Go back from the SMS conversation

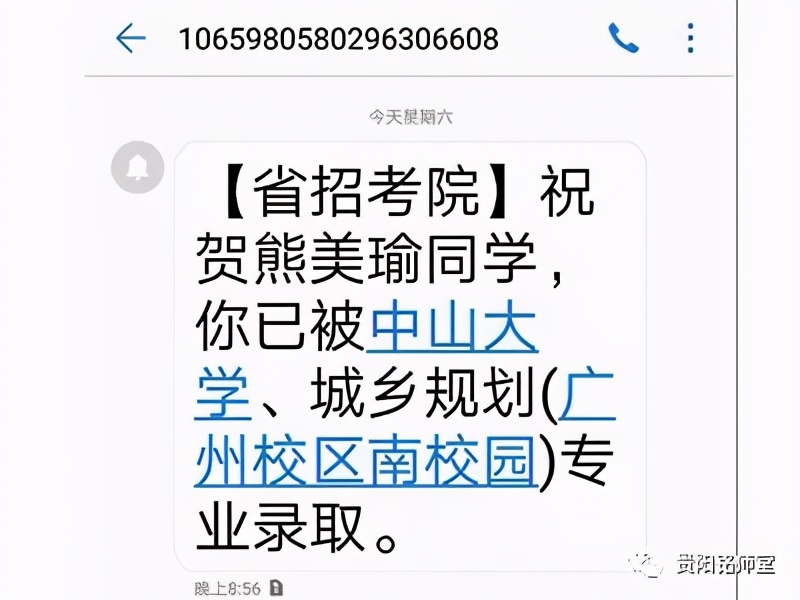point(131,39)
